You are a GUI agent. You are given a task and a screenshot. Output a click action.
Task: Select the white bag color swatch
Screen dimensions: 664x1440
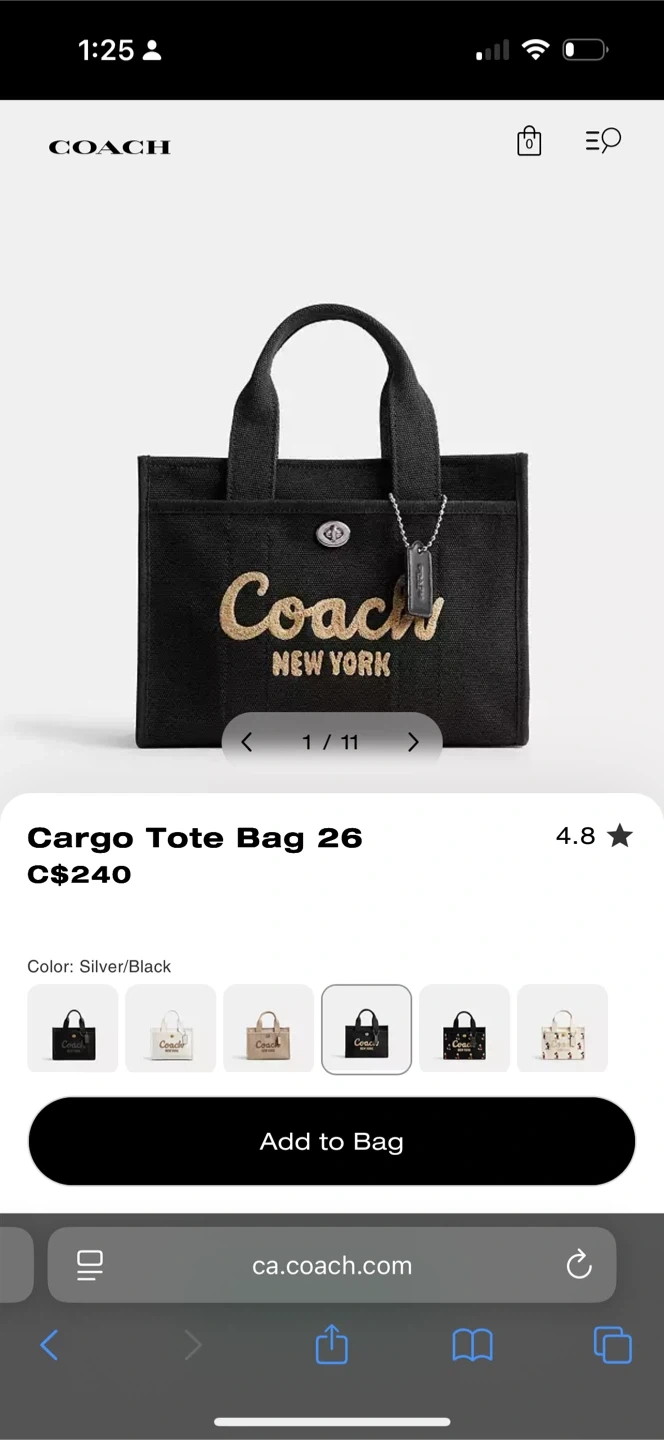(x=171, y=1029)
